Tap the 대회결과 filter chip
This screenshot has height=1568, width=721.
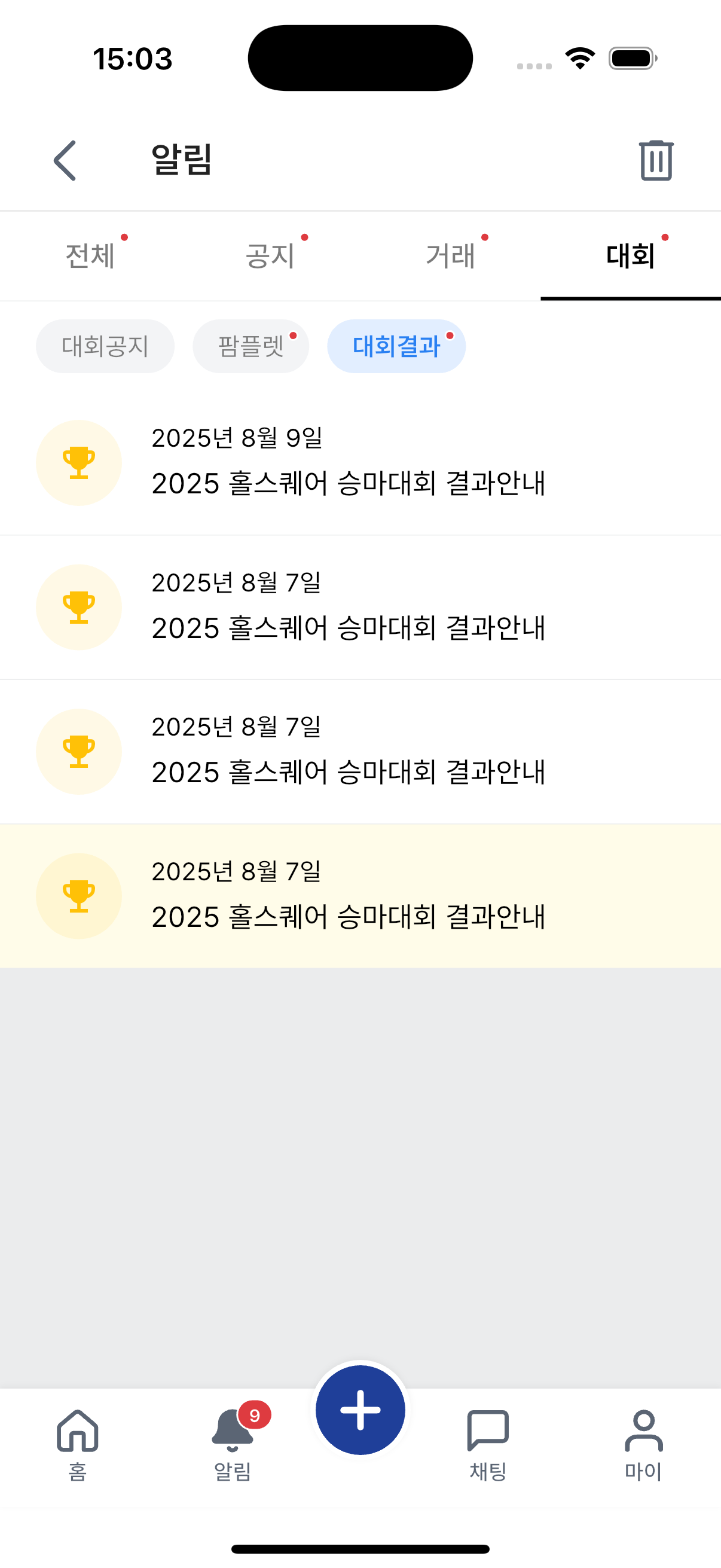coord(396,346)
